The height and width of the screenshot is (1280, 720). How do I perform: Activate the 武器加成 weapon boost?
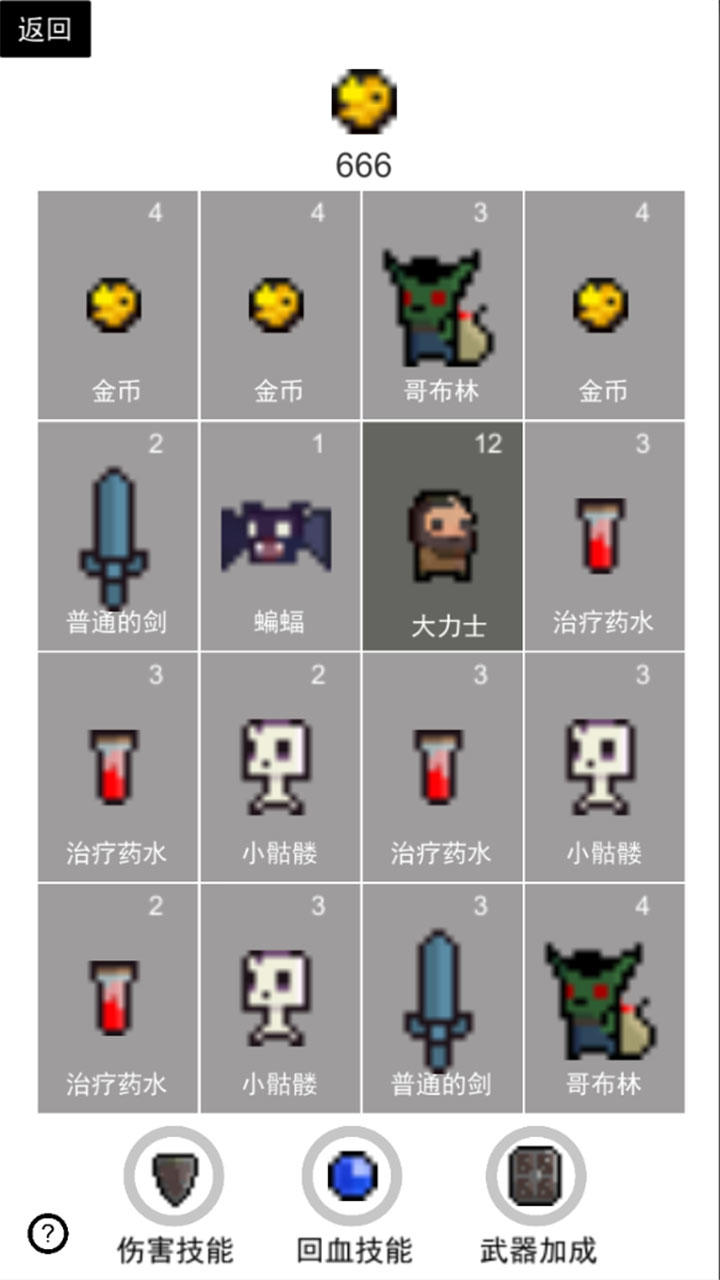pyautogui.click(x=536, y=1177)
